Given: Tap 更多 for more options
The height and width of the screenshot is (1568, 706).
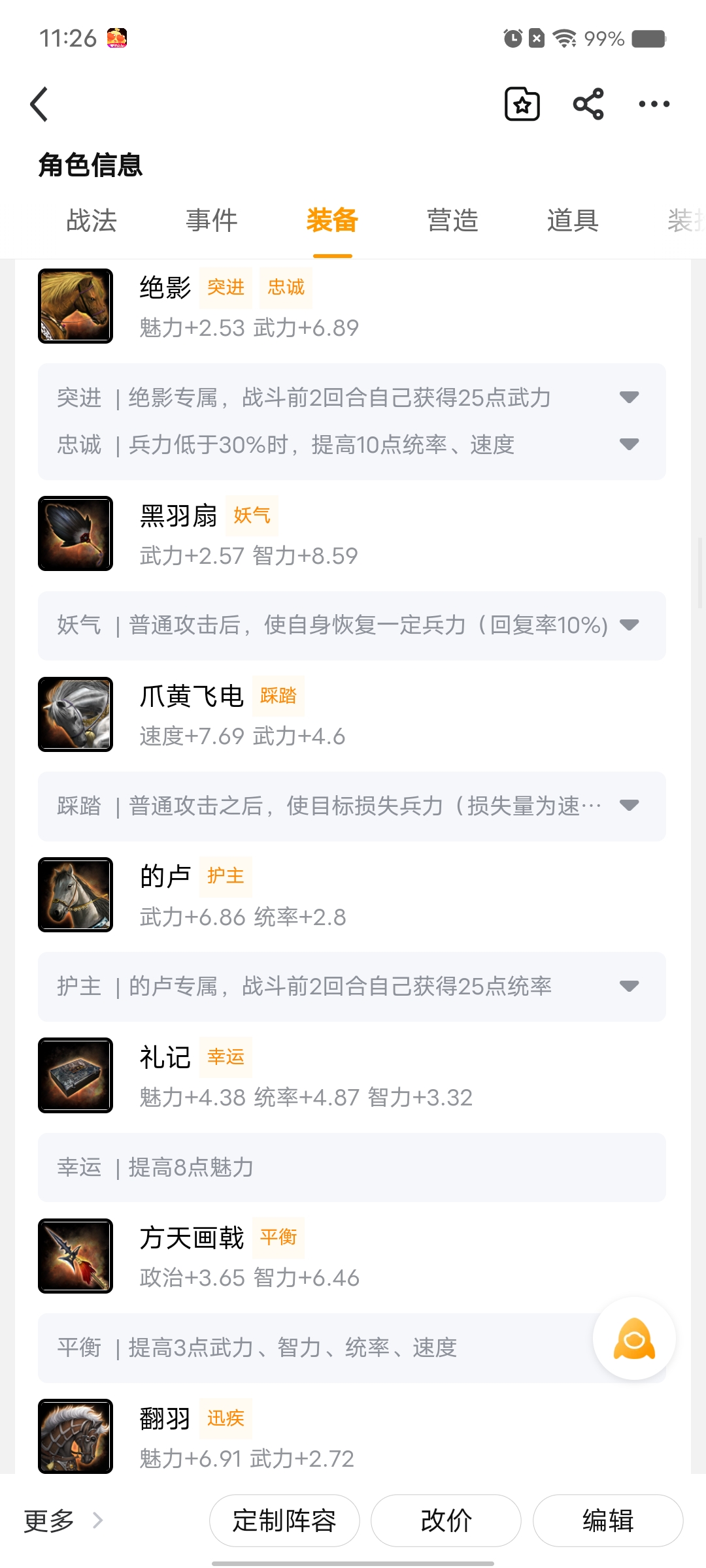Looking at the screenshot, I should coord(63,1521).
